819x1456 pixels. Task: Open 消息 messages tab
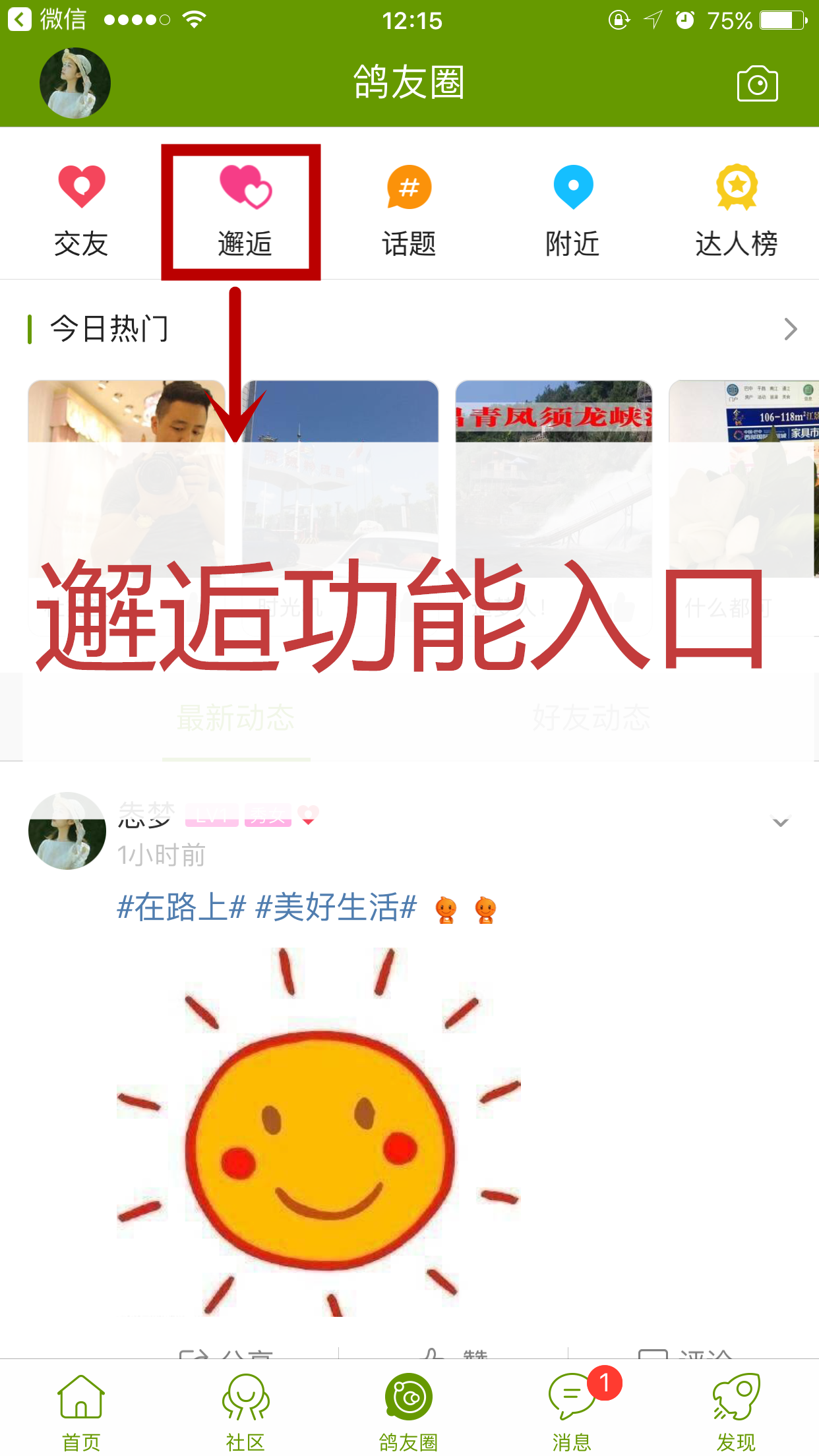tap(572, 1412)
